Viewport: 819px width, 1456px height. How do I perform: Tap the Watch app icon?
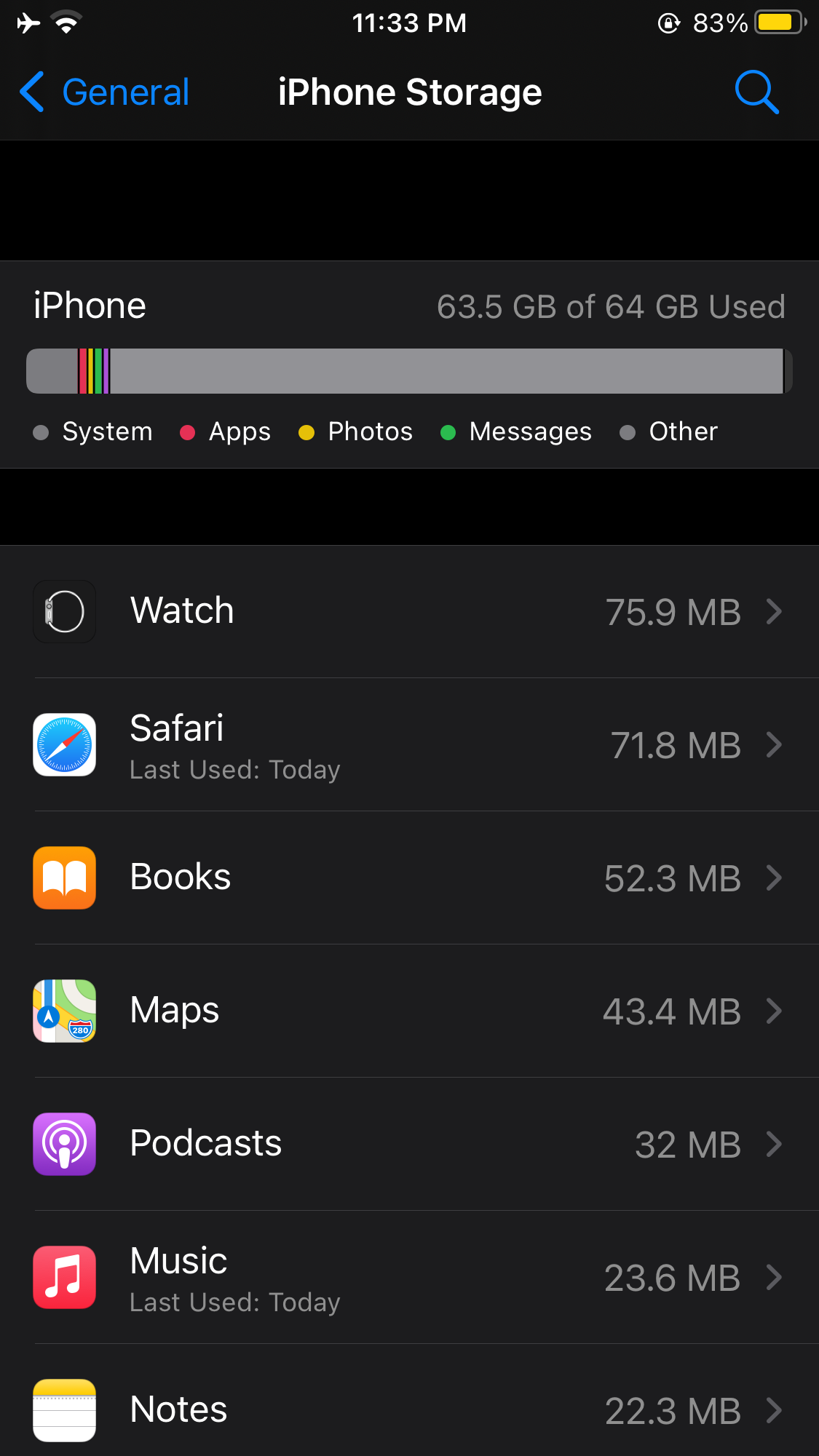pyautogui.click(x=64, y=611)
